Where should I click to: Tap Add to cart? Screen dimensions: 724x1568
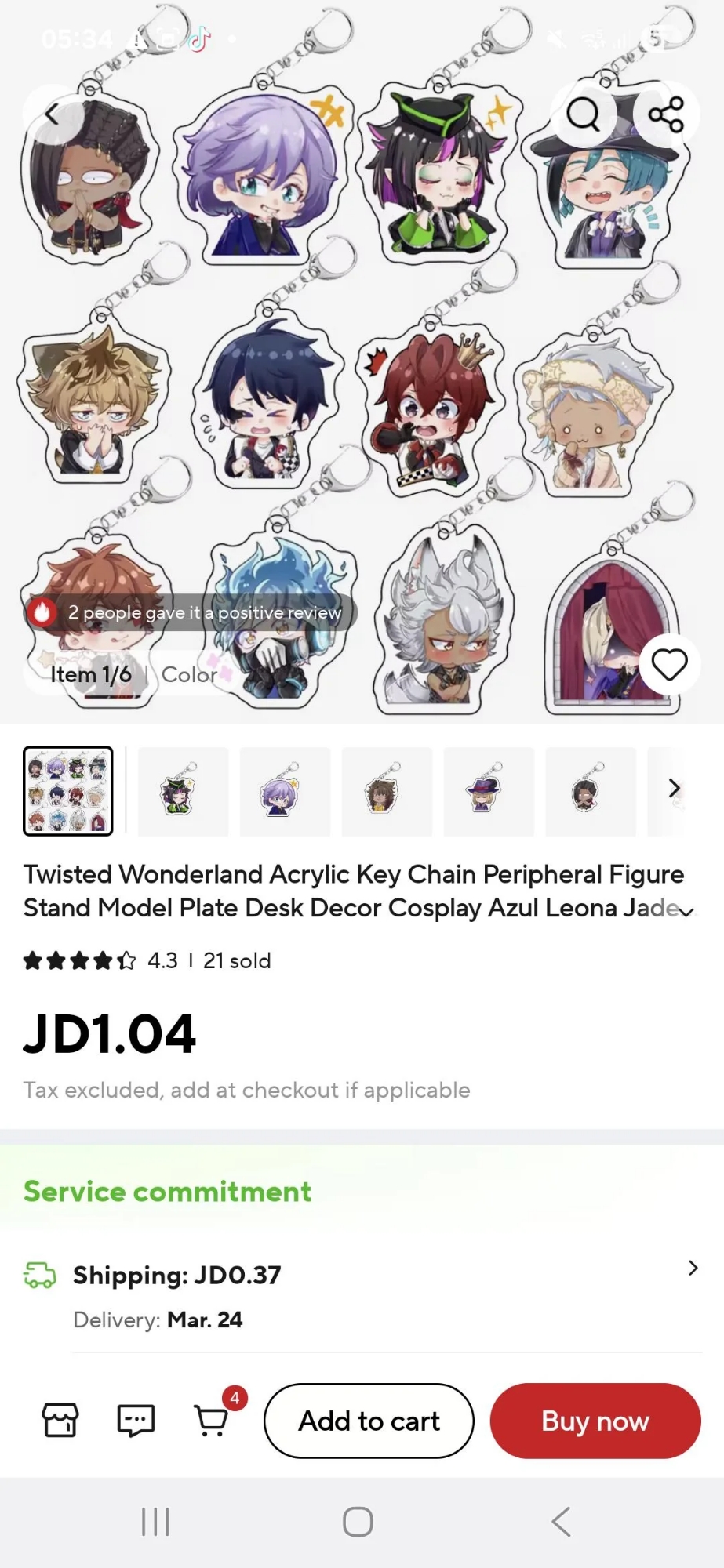tap(369, 1421)
